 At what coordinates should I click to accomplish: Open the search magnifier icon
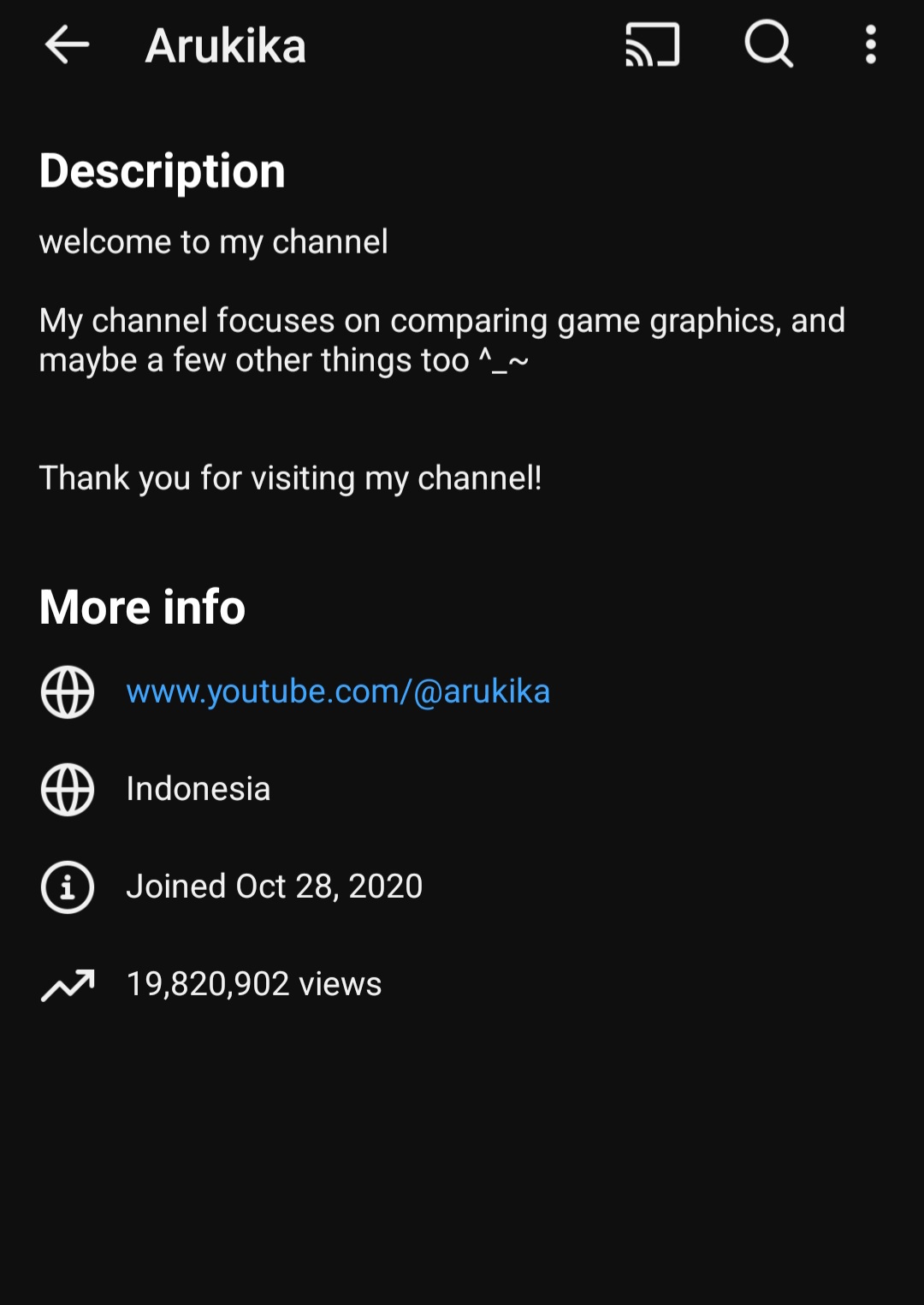pos(768,44)
